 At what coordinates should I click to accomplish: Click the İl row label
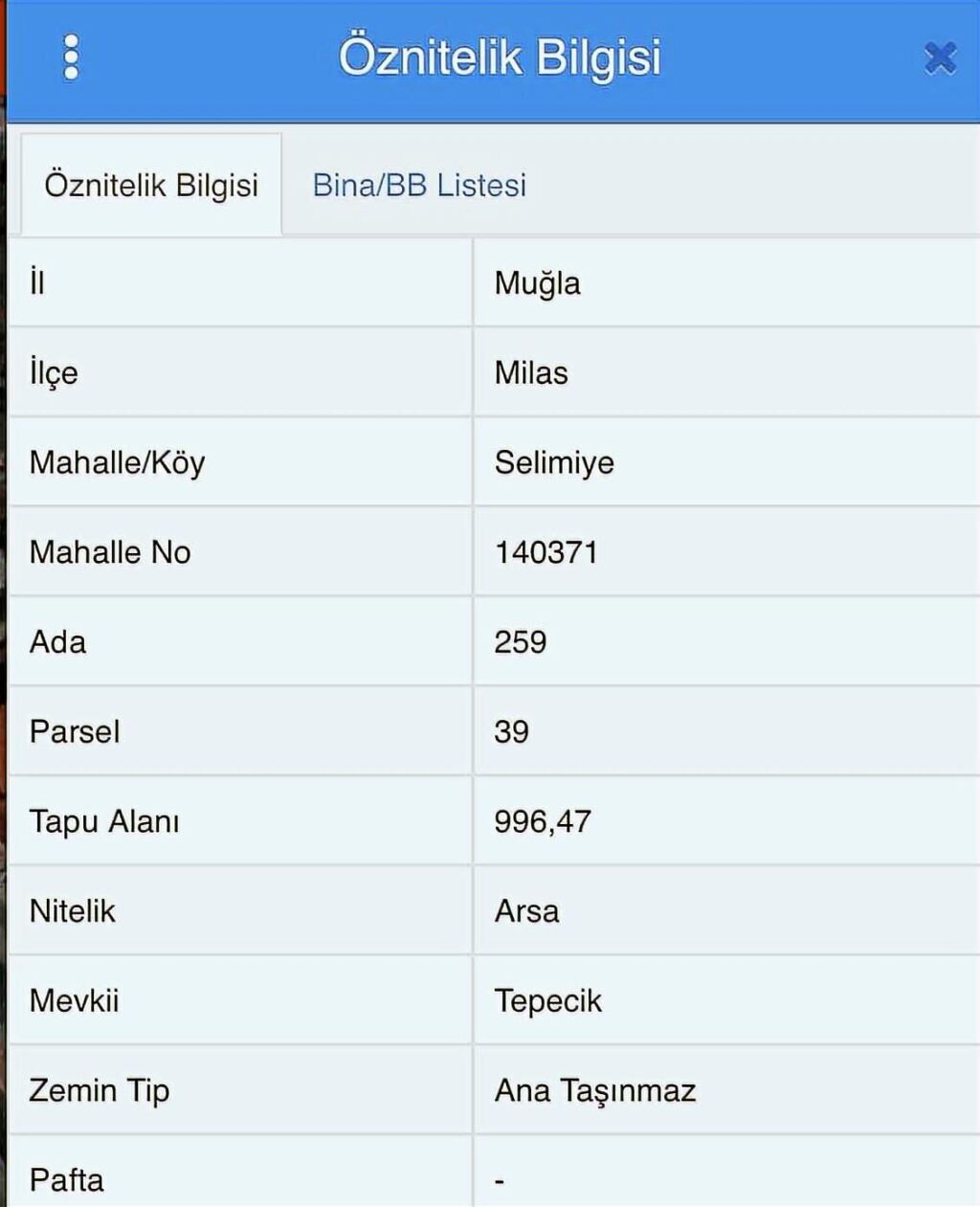36,282
